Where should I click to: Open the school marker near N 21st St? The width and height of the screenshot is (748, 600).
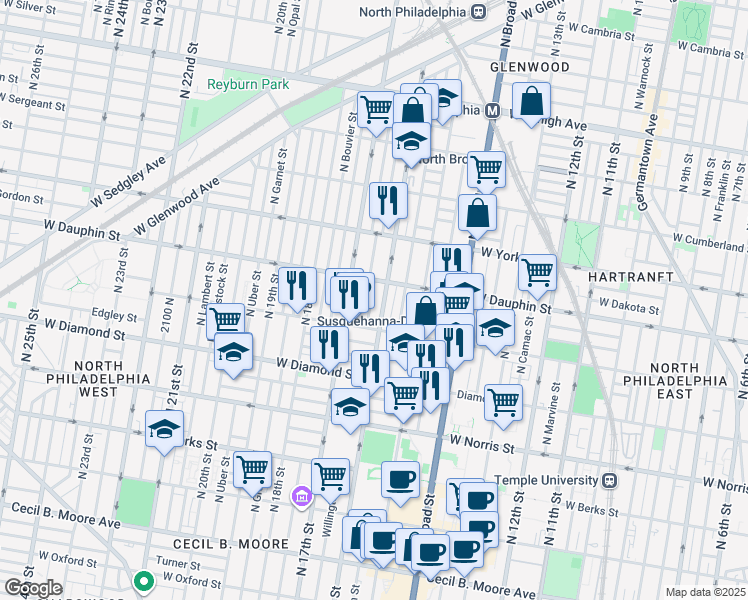165,430
